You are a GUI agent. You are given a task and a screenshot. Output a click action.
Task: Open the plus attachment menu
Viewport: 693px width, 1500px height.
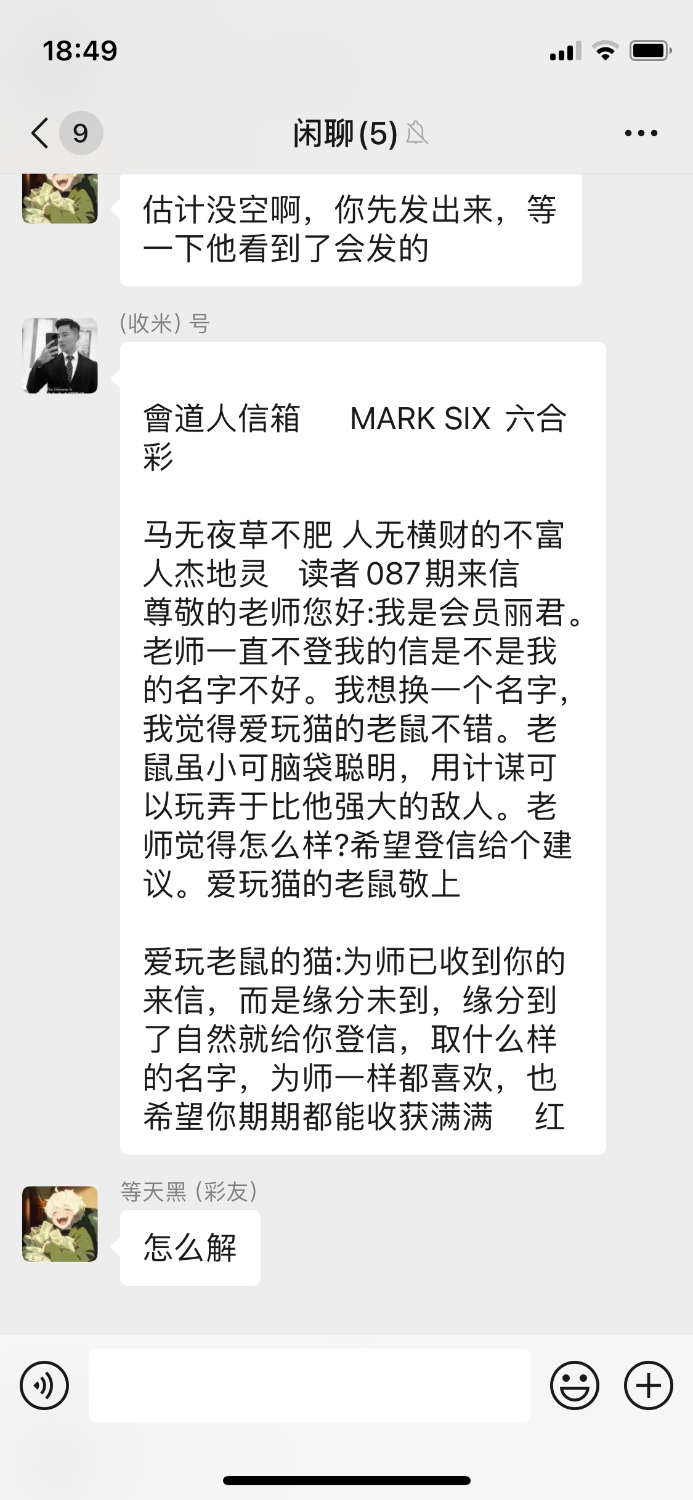648,1386
